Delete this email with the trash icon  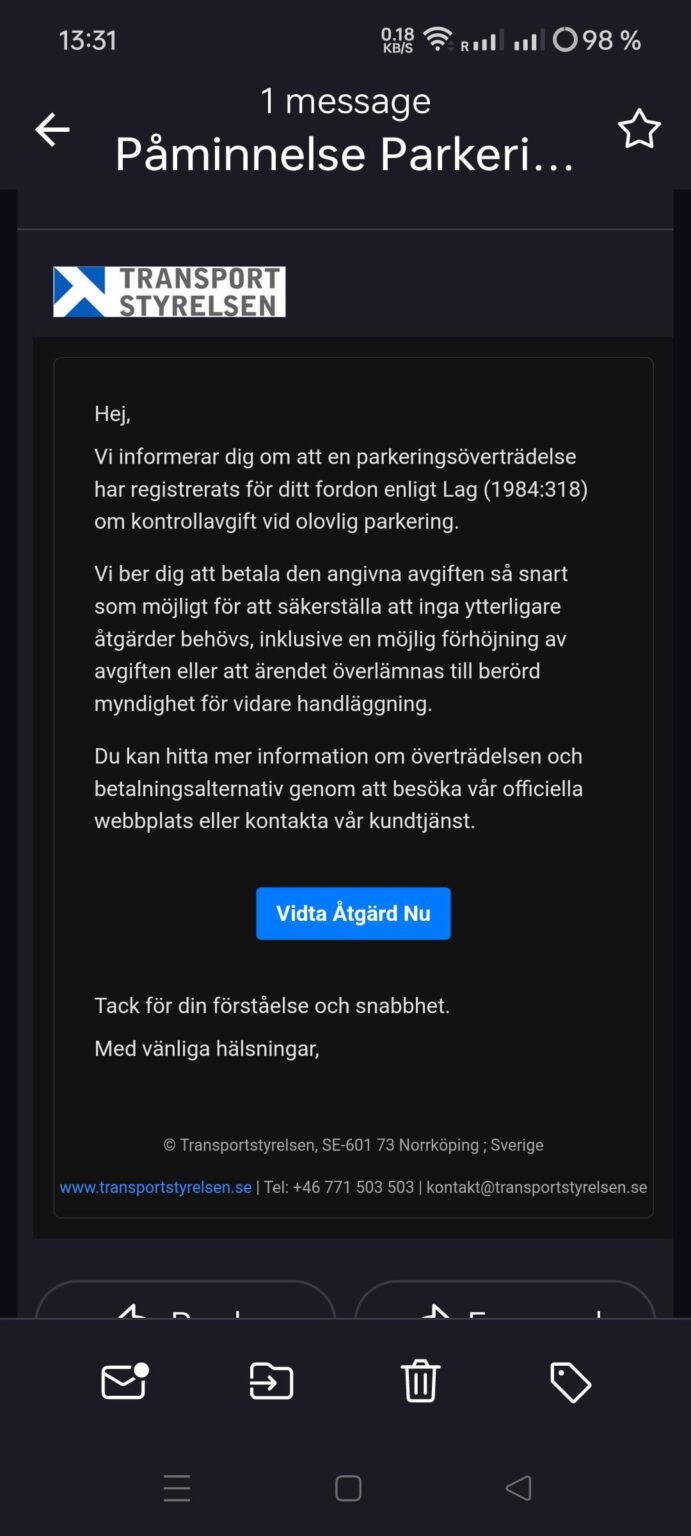pyautogui.click(x=420, y=1381)
